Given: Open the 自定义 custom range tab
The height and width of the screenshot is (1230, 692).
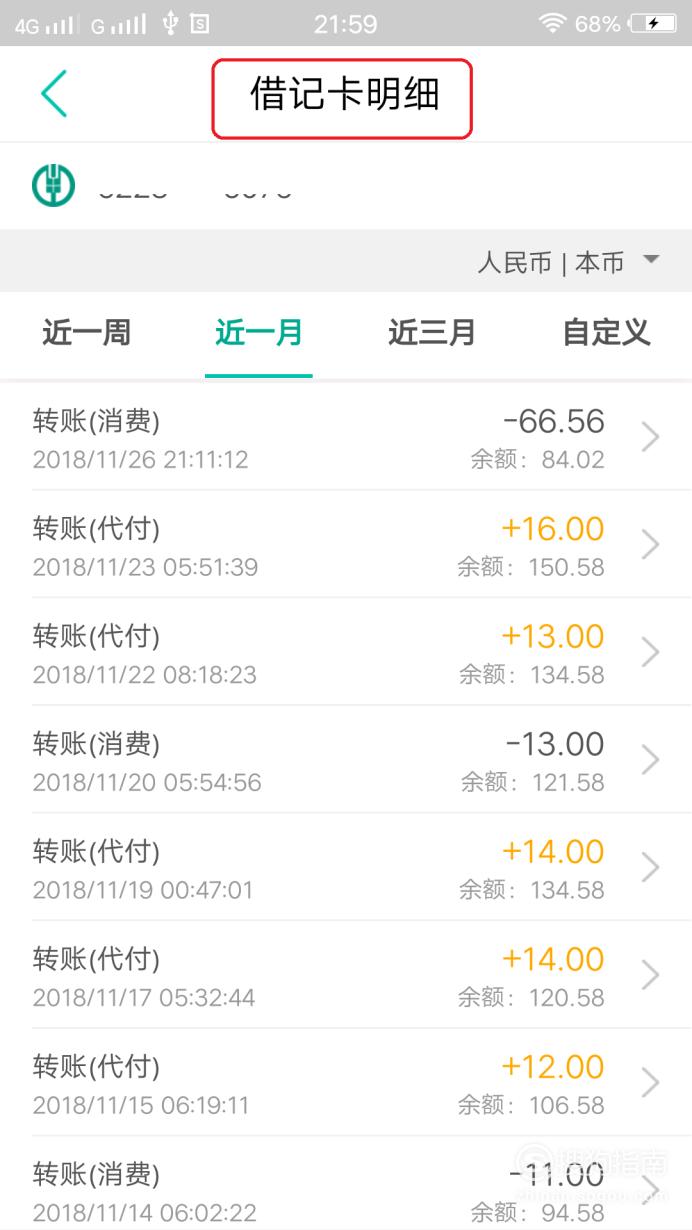Looking at the screenshot, I should point(606,333).
